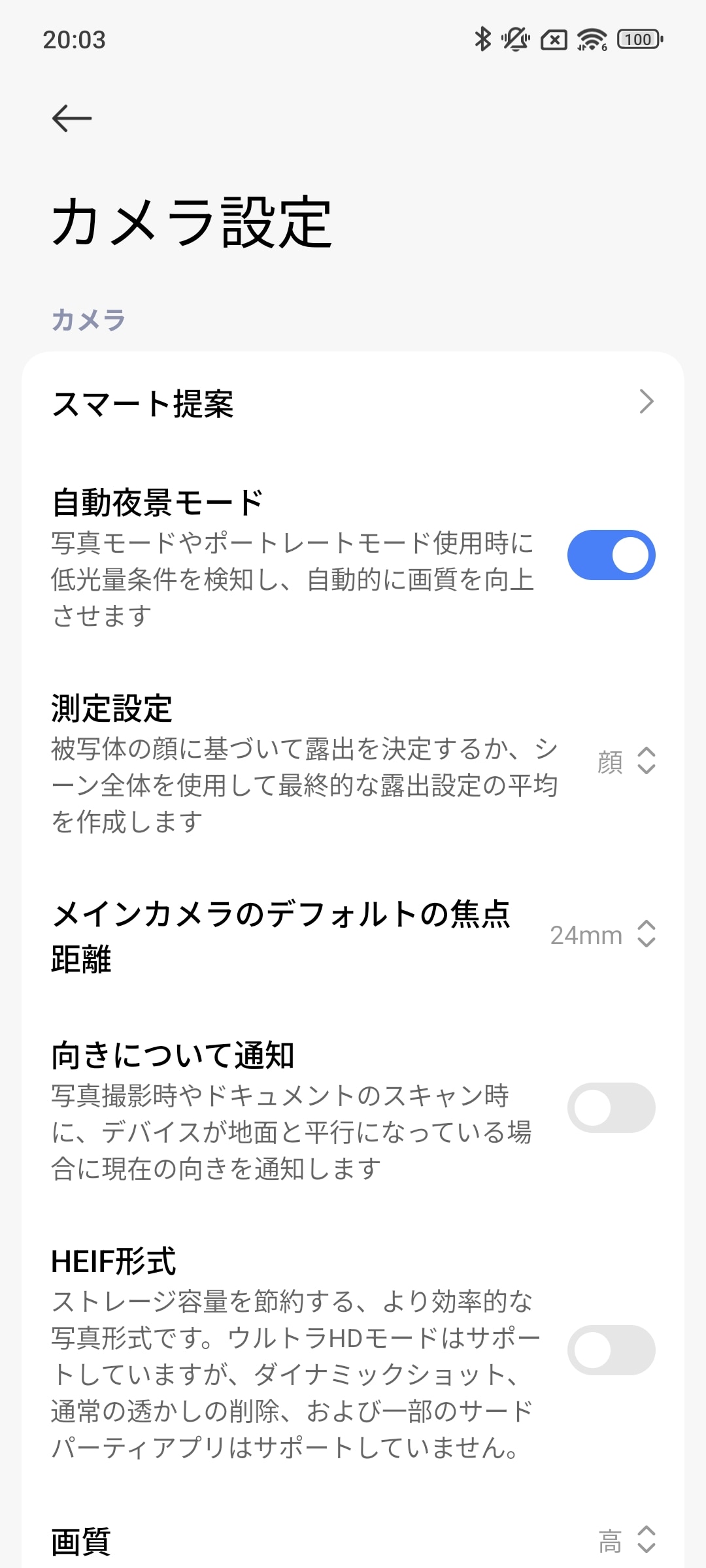706x1568 pixels.
Task: Turn off 自動夜景モード switch
Action: pos(611,555)
